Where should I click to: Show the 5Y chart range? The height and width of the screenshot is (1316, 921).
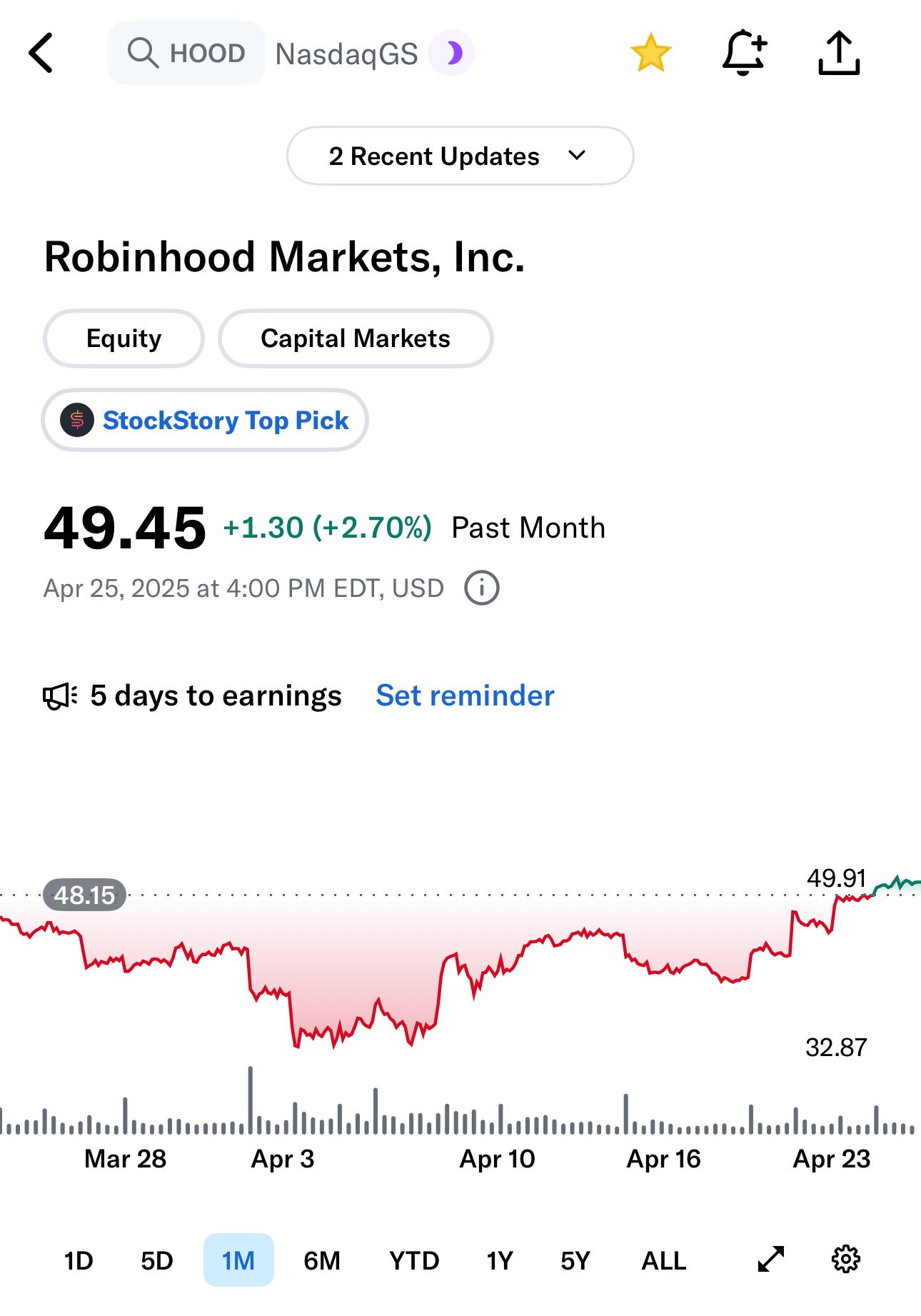point(575,1260)
